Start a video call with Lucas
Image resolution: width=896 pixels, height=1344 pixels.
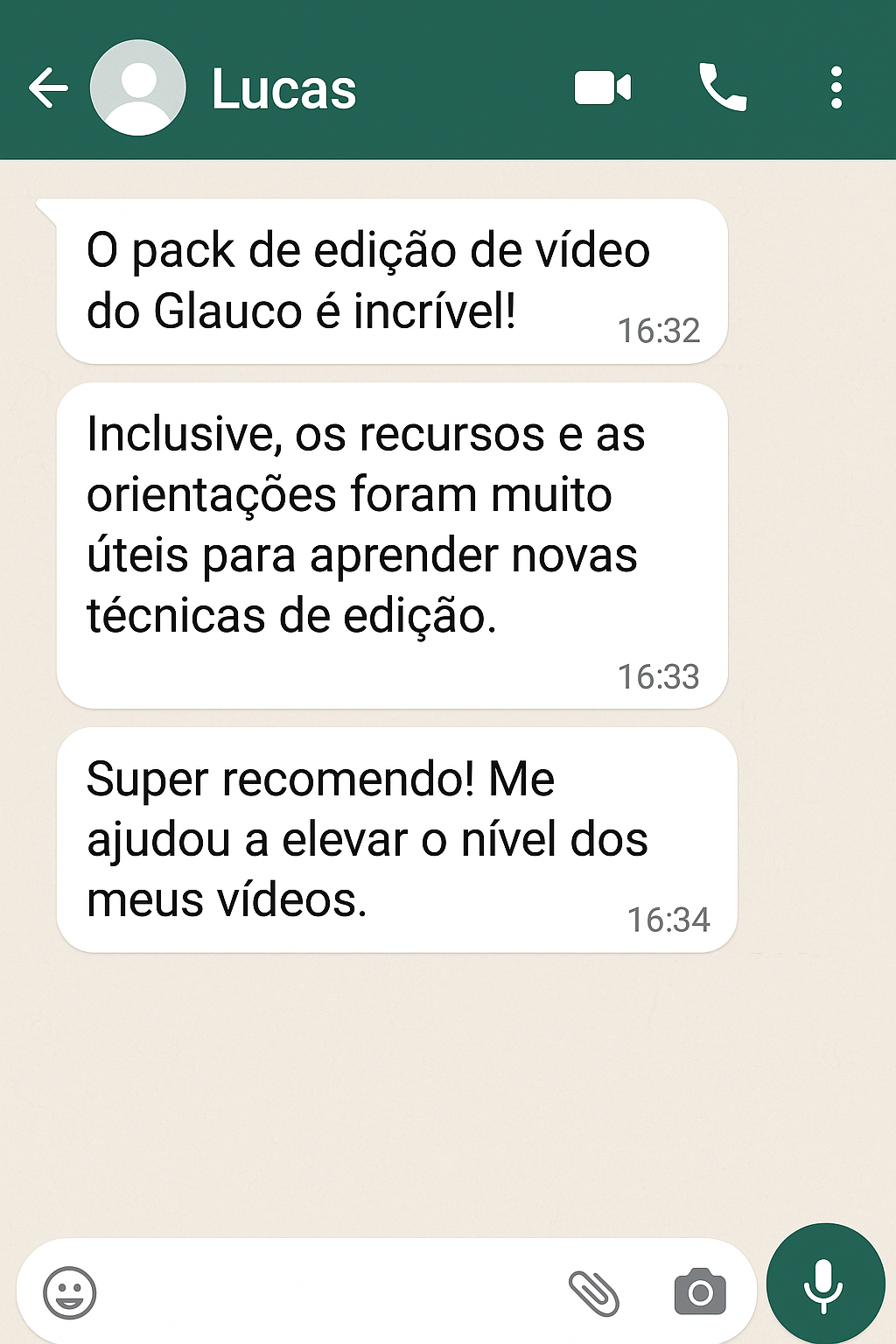pyautogui.click(x=600, y=87)
